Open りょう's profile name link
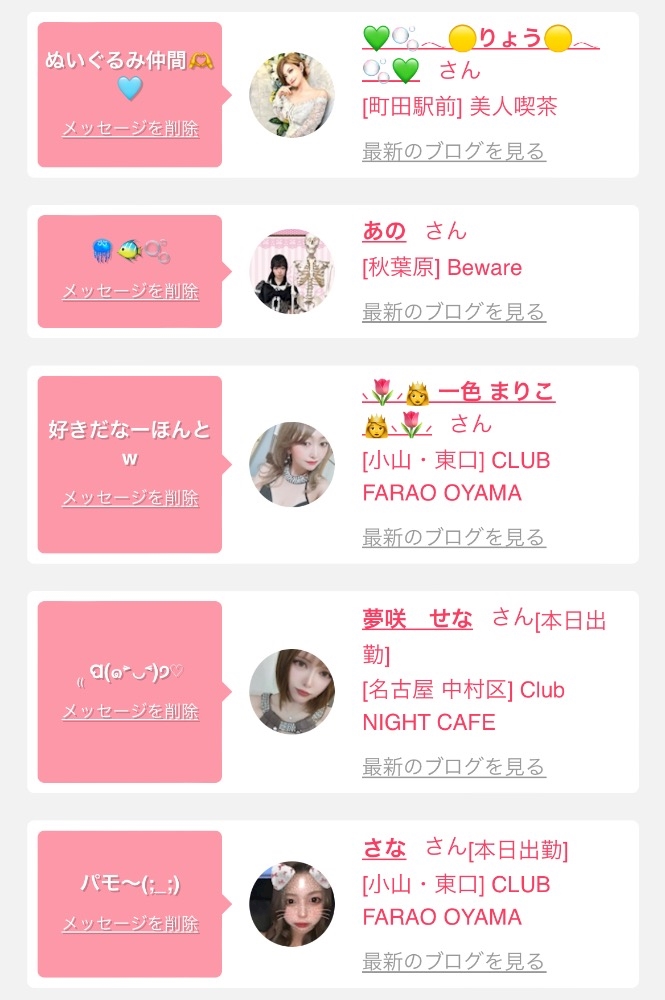This screenshot has width=665, height=1000. 481,54
